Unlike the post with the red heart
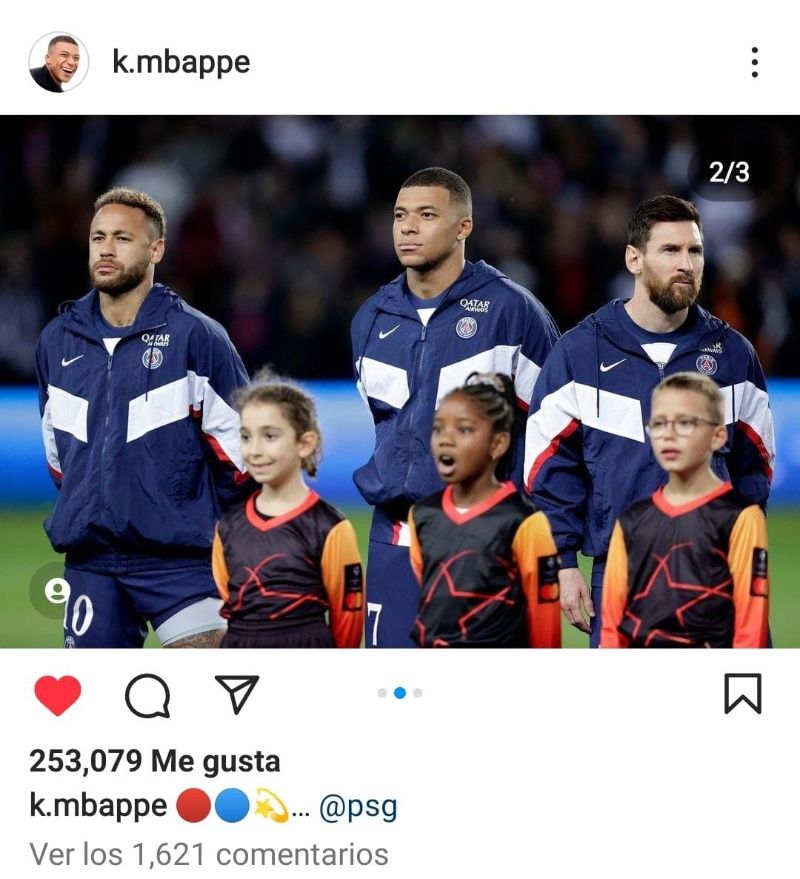This screenshot has height=879, width=800. 58,694
